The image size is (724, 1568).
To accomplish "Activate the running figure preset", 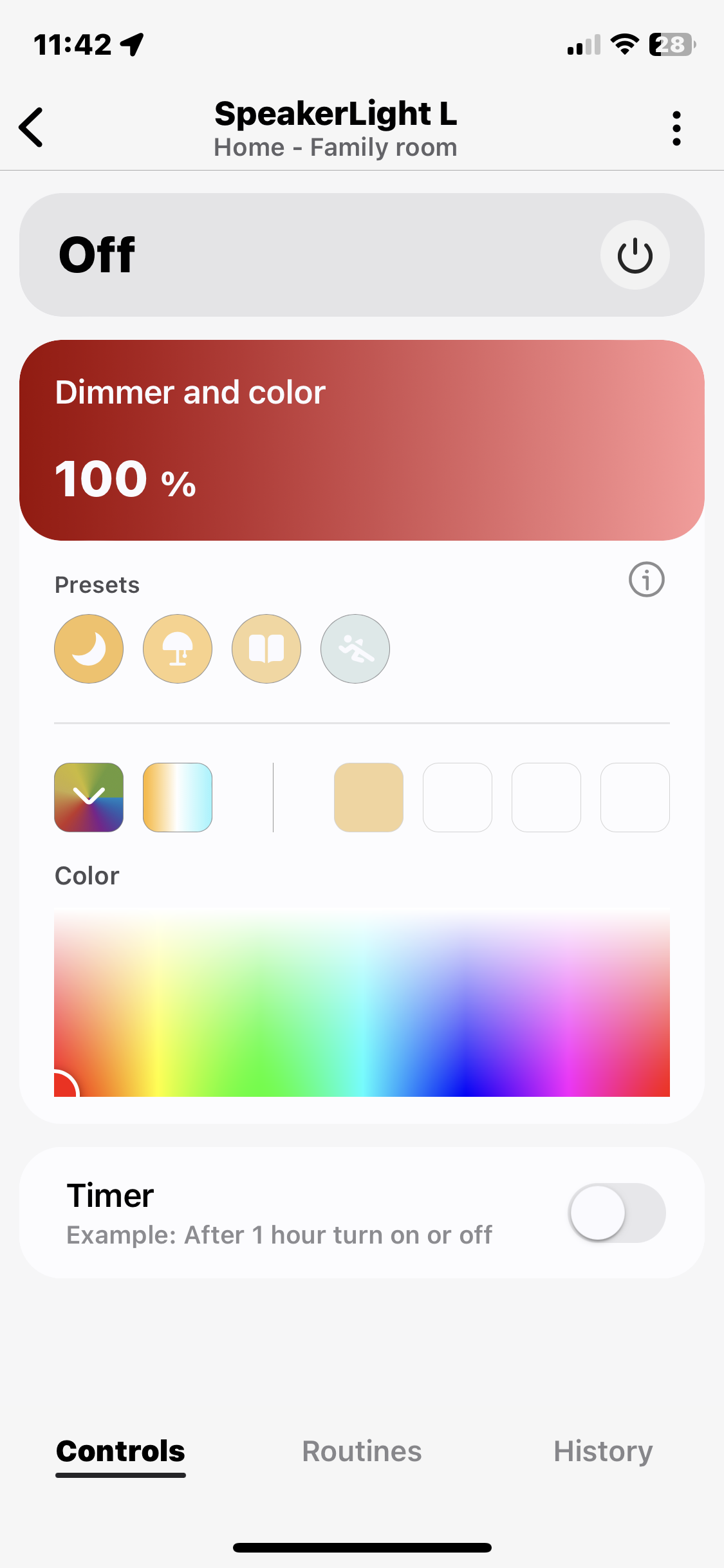I will click(x=355, y=649).
